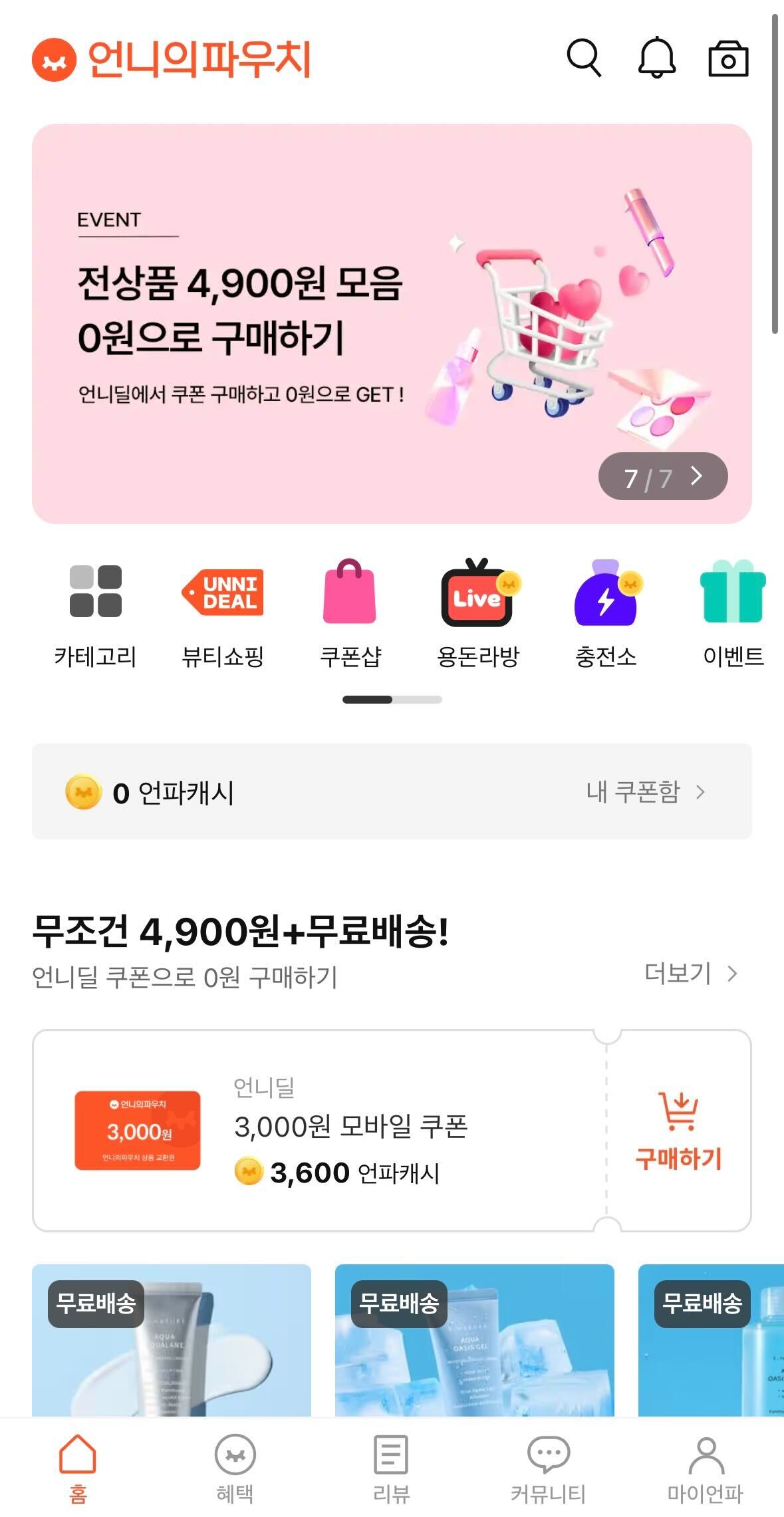Open 이벤트 gift shortcut
This screenshot has height=1517, width=784.
tap(733, 612)
